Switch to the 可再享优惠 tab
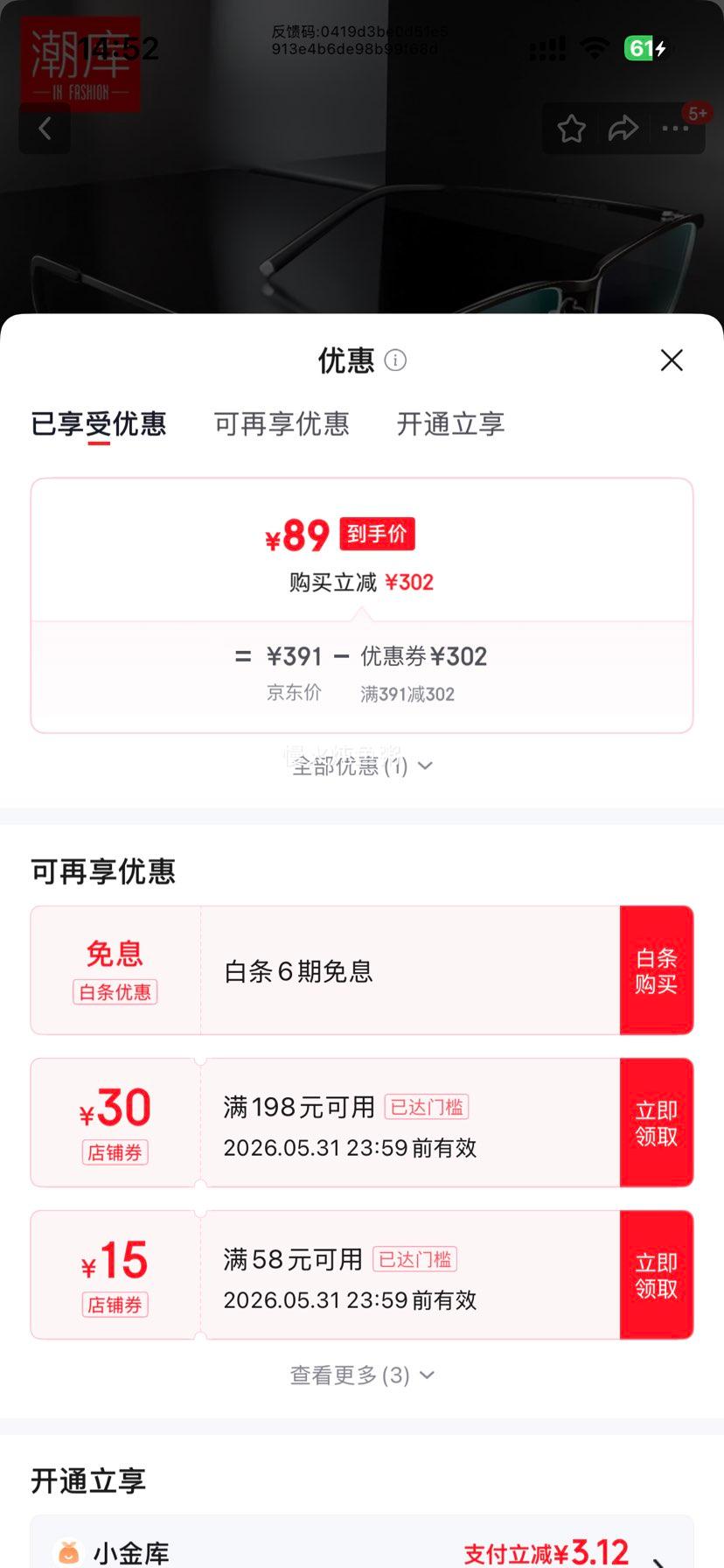This screenshot has height=1568, width=724. 281,424
